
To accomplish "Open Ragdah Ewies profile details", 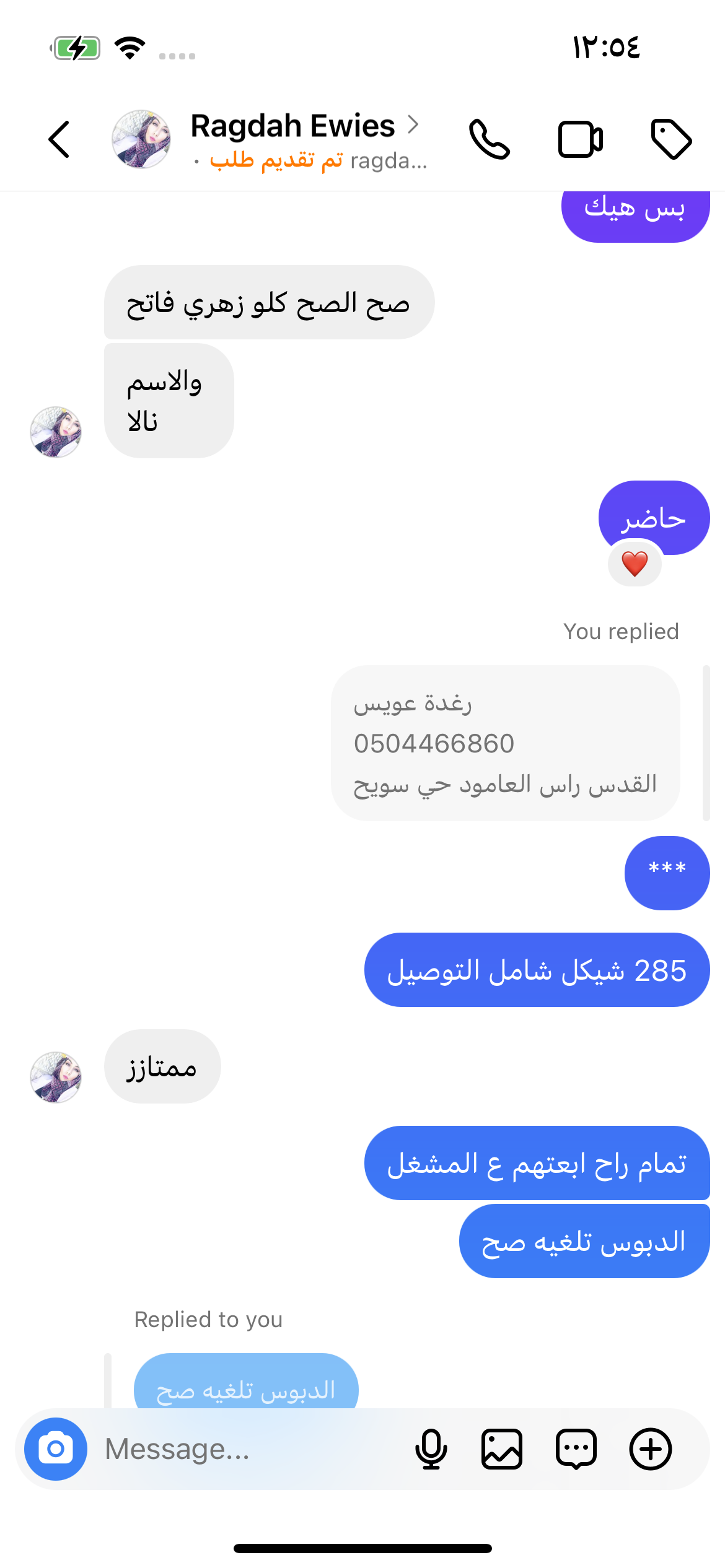I will coord(292,126).
